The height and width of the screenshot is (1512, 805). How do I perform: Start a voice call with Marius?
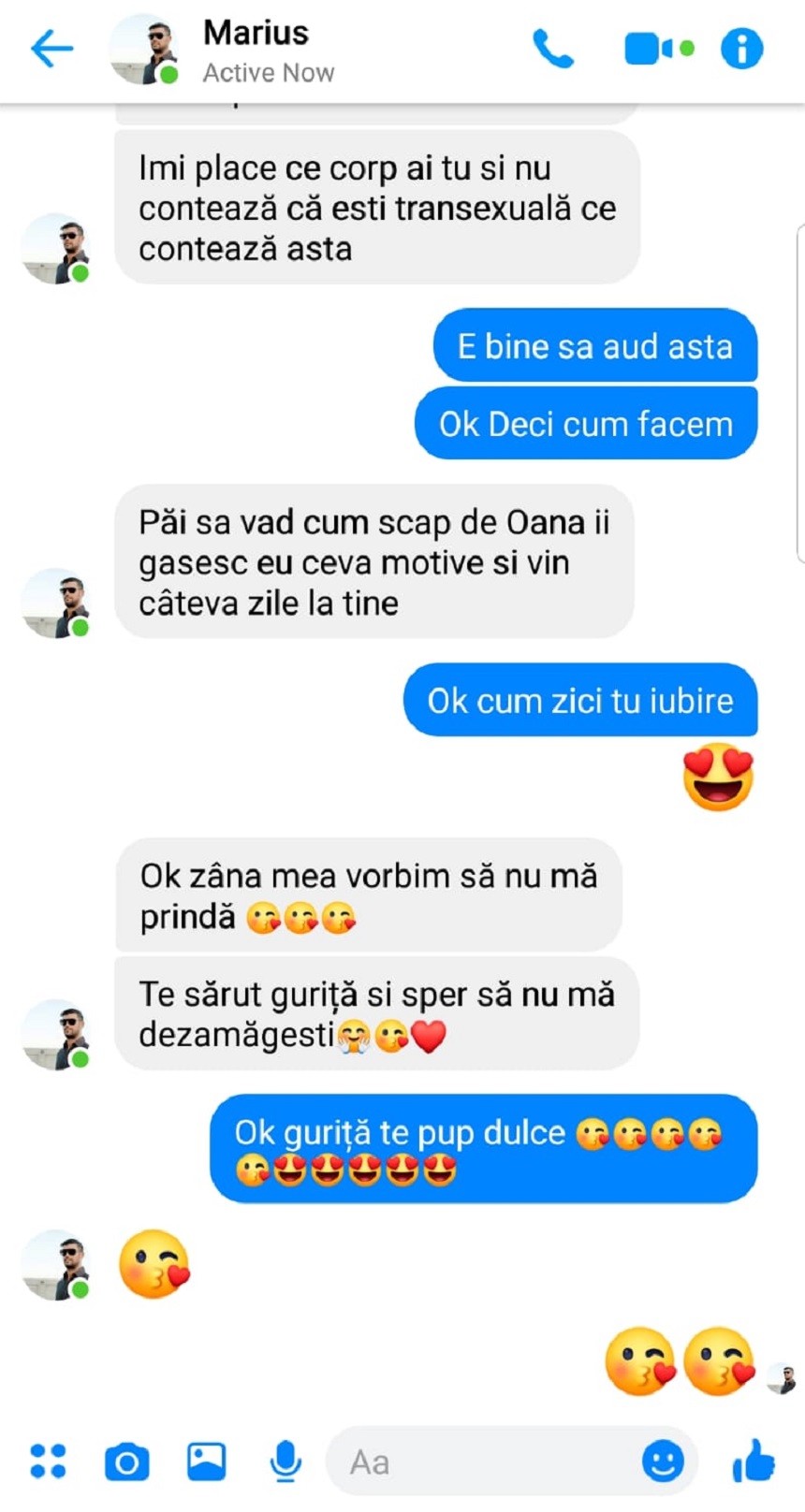pos(553,49)
